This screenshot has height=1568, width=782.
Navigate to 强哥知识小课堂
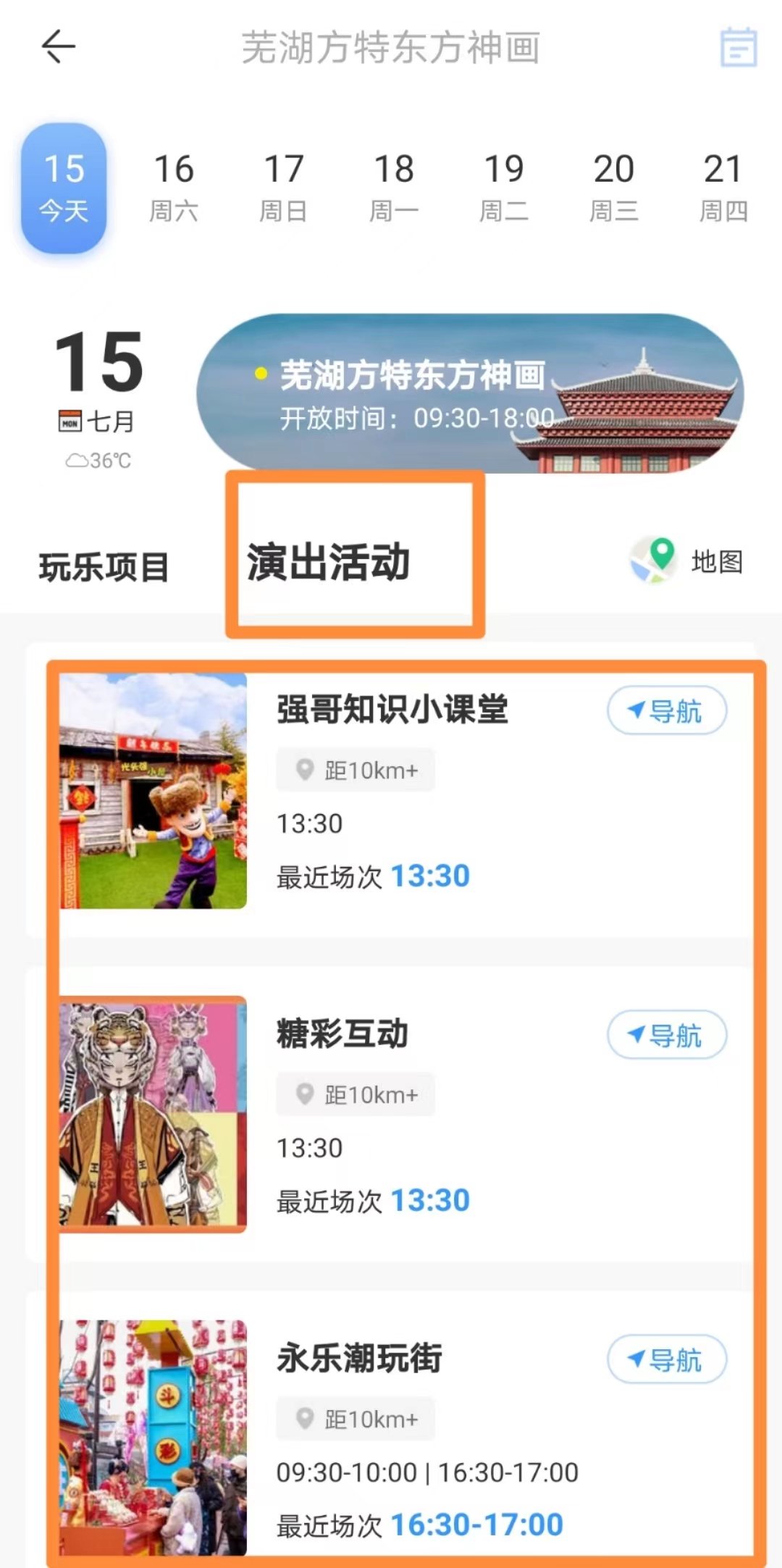666,711
